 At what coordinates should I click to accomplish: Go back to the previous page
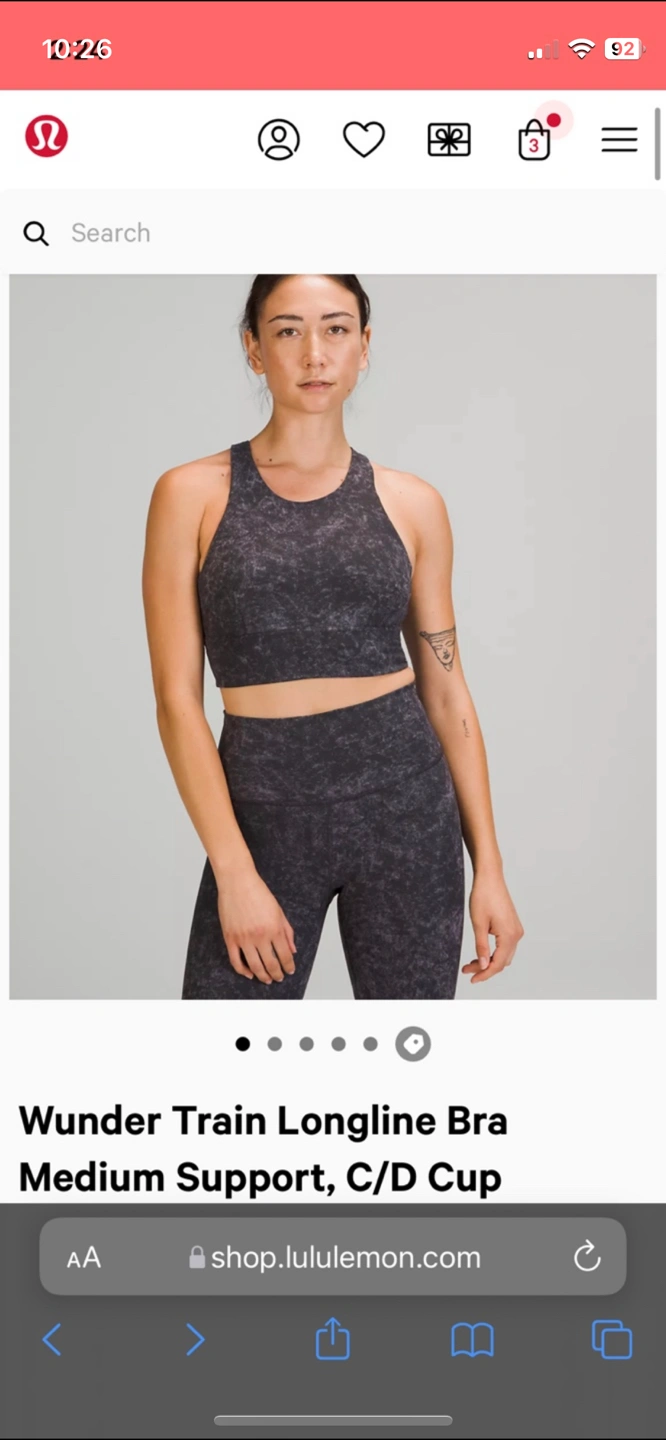point(52,1339)
